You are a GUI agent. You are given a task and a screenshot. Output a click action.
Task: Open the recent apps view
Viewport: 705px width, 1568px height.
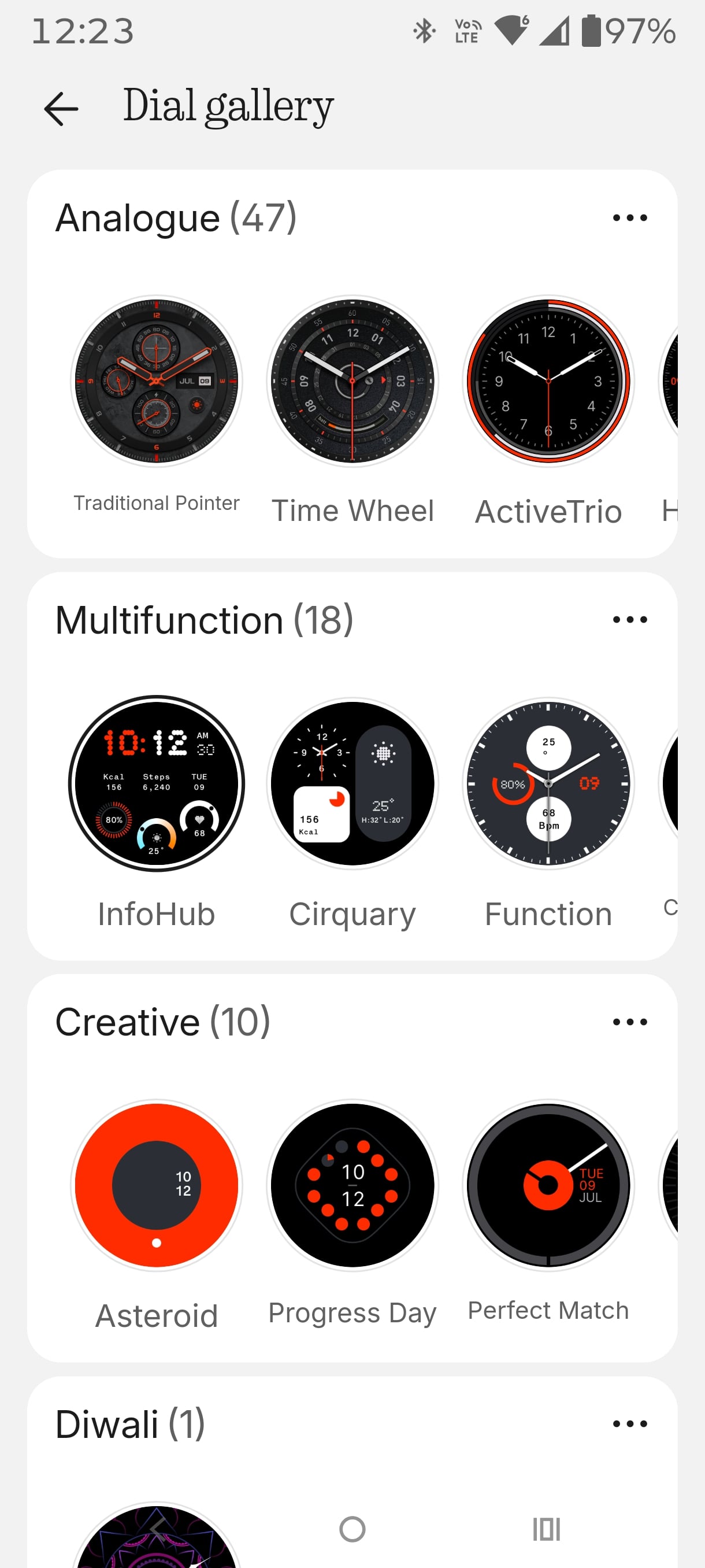tap(546, 1529)
